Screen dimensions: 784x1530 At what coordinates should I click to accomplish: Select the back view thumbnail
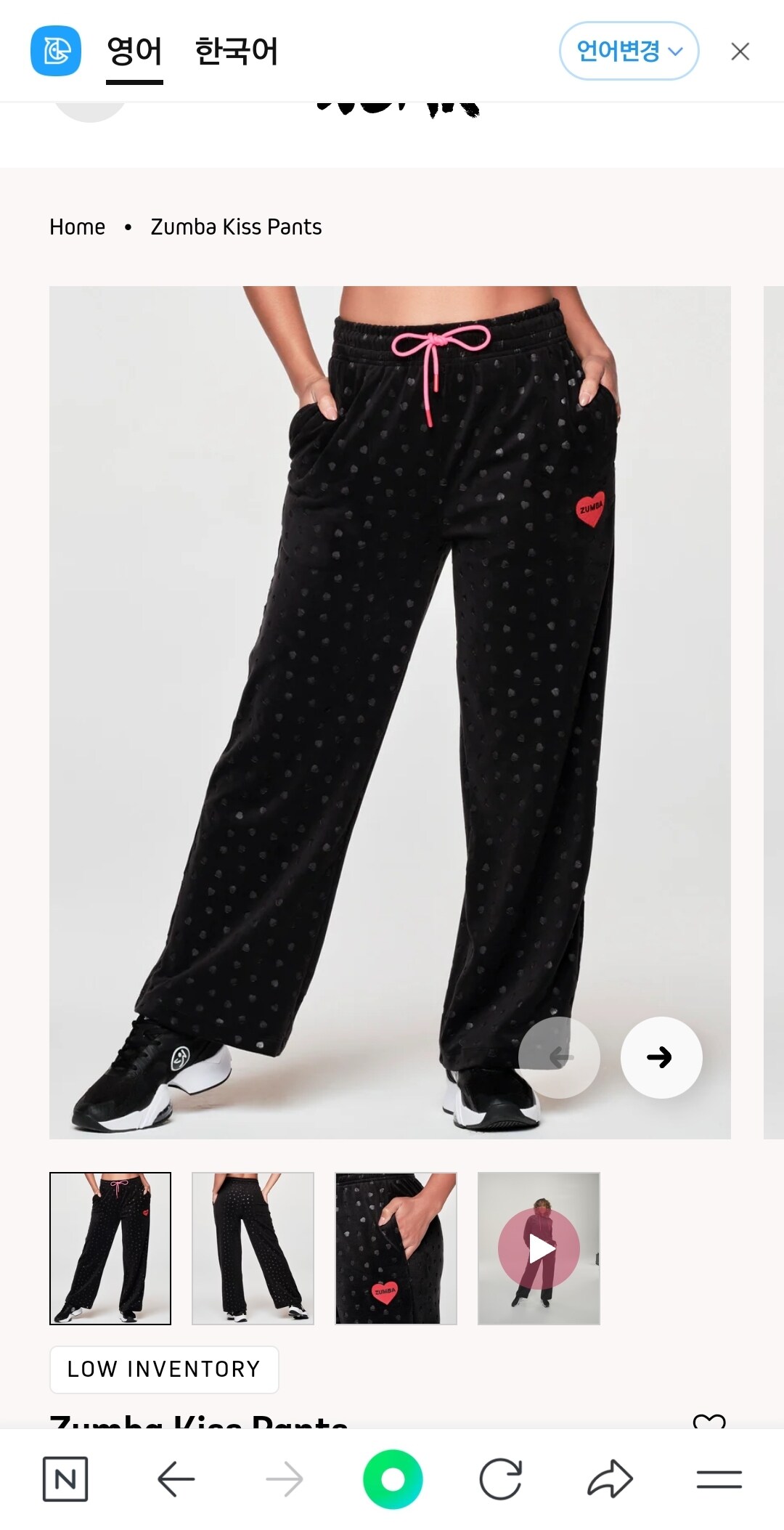coord(253,1248)
